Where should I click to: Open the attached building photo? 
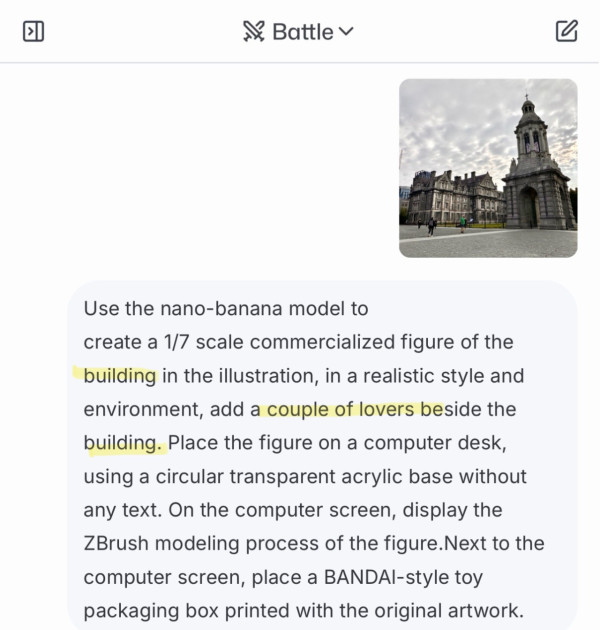tap(488, 168)
